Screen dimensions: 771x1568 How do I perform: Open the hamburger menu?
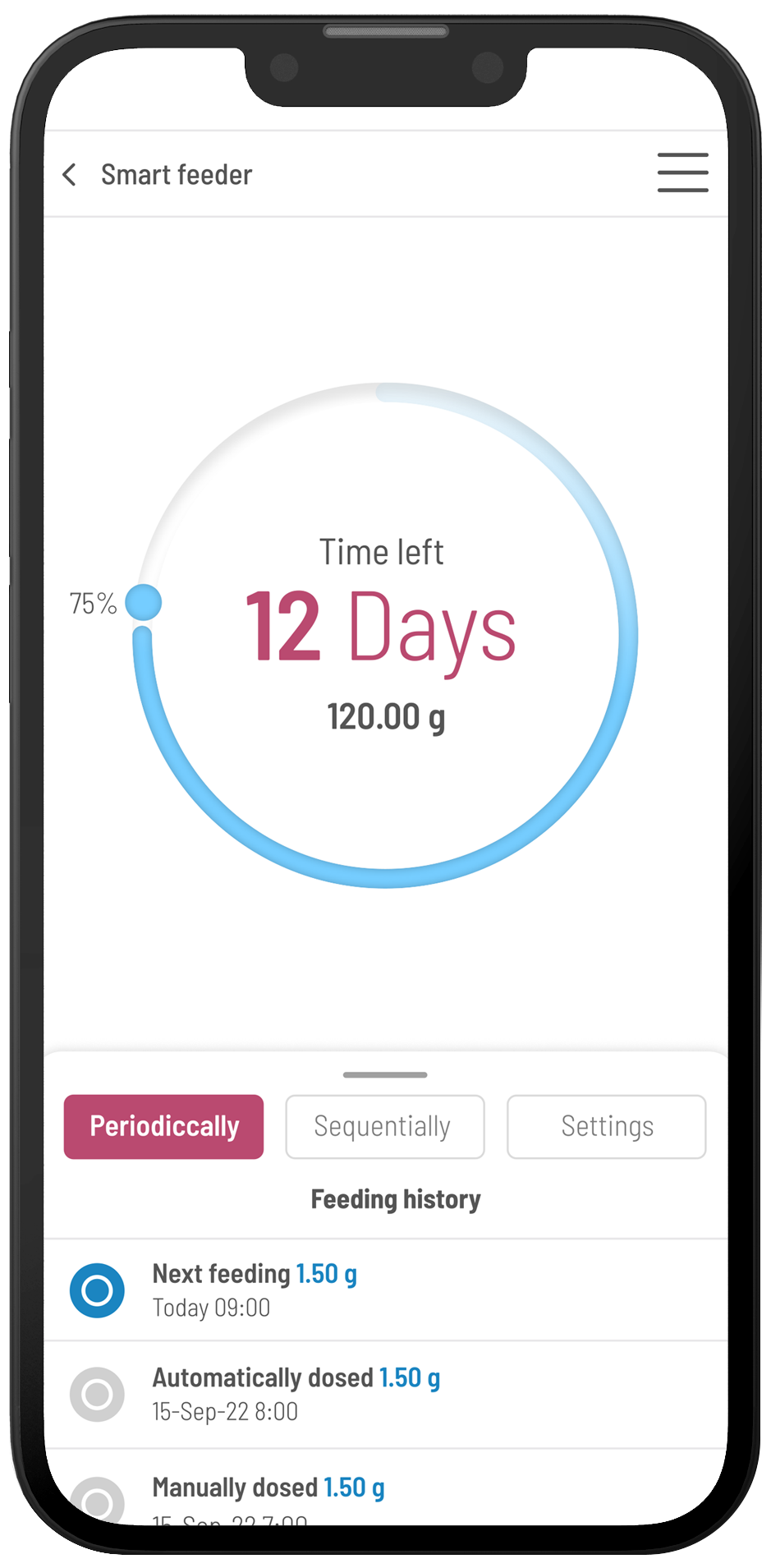[x=682, y=172]
